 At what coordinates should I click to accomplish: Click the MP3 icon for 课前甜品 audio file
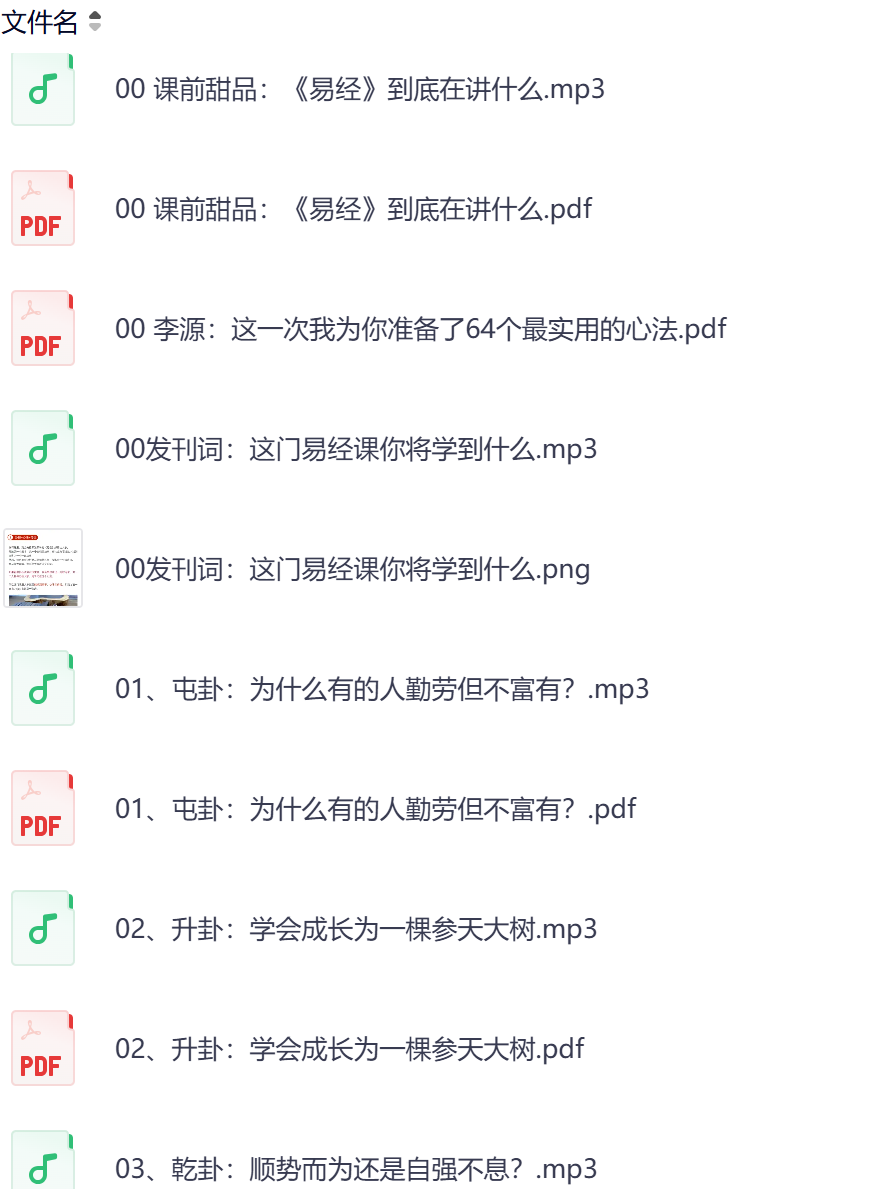tap(43, 89)
